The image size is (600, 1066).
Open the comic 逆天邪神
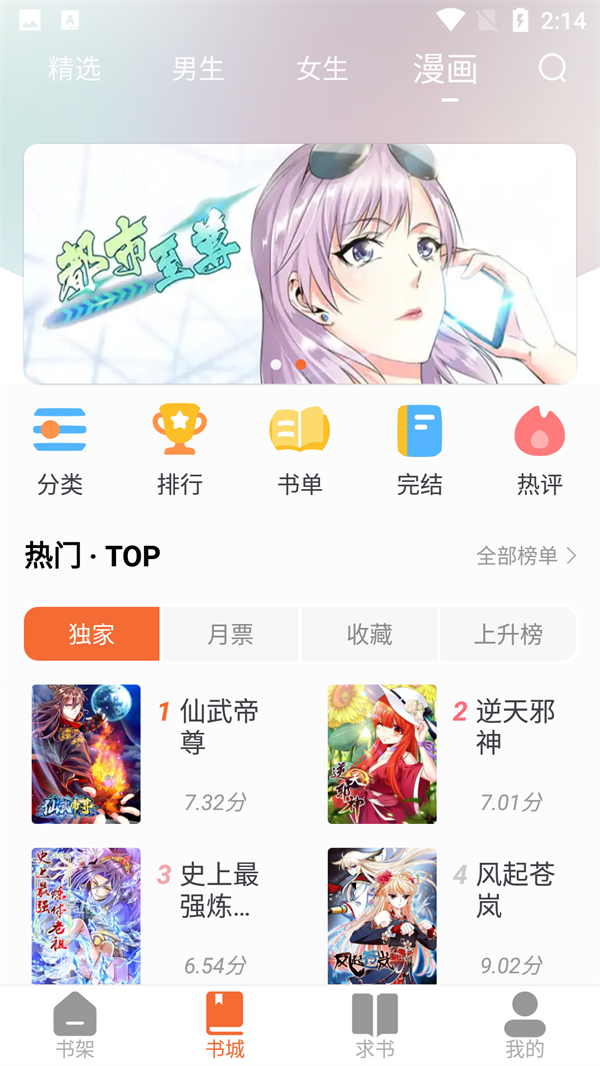[382, 753]
